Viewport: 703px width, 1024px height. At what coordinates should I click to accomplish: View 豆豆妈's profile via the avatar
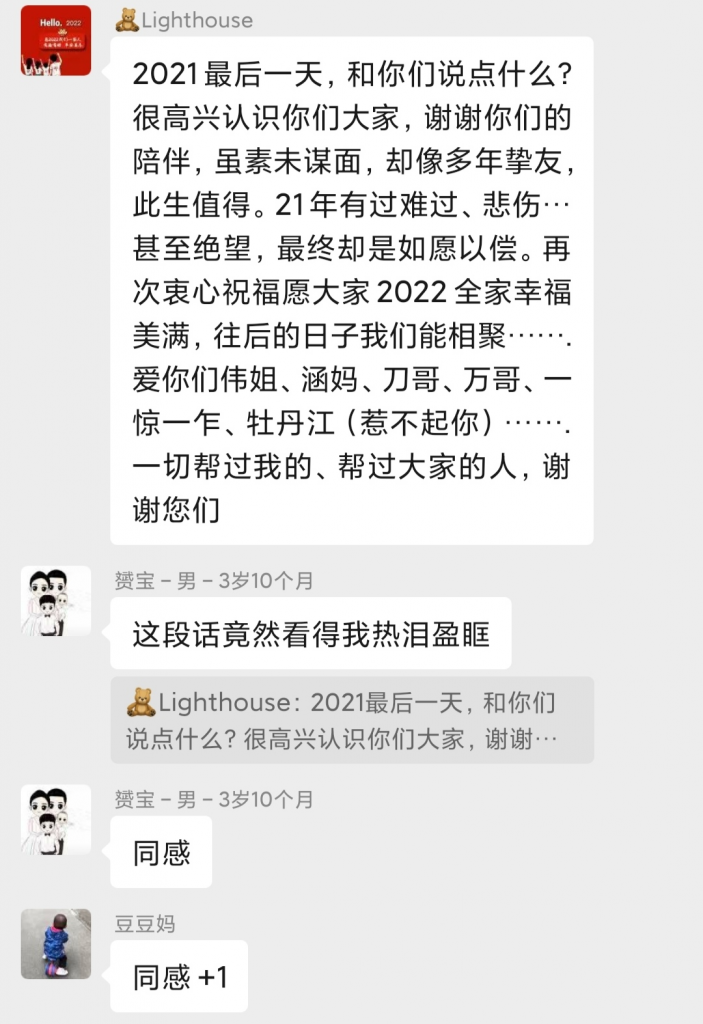tap(56, 944)
